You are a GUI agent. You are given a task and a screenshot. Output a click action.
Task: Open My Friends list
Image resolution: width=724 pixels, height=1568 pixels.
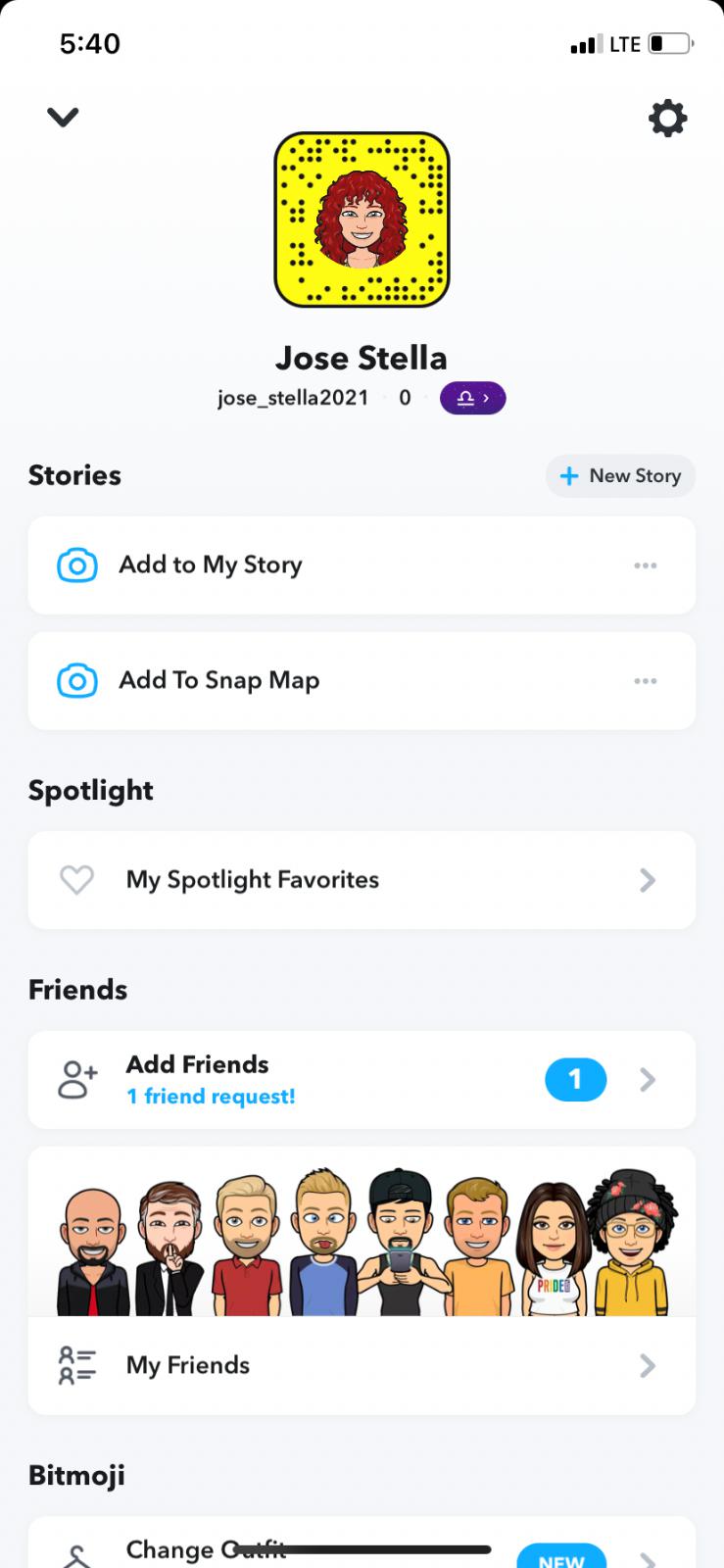pos(362,1365)
